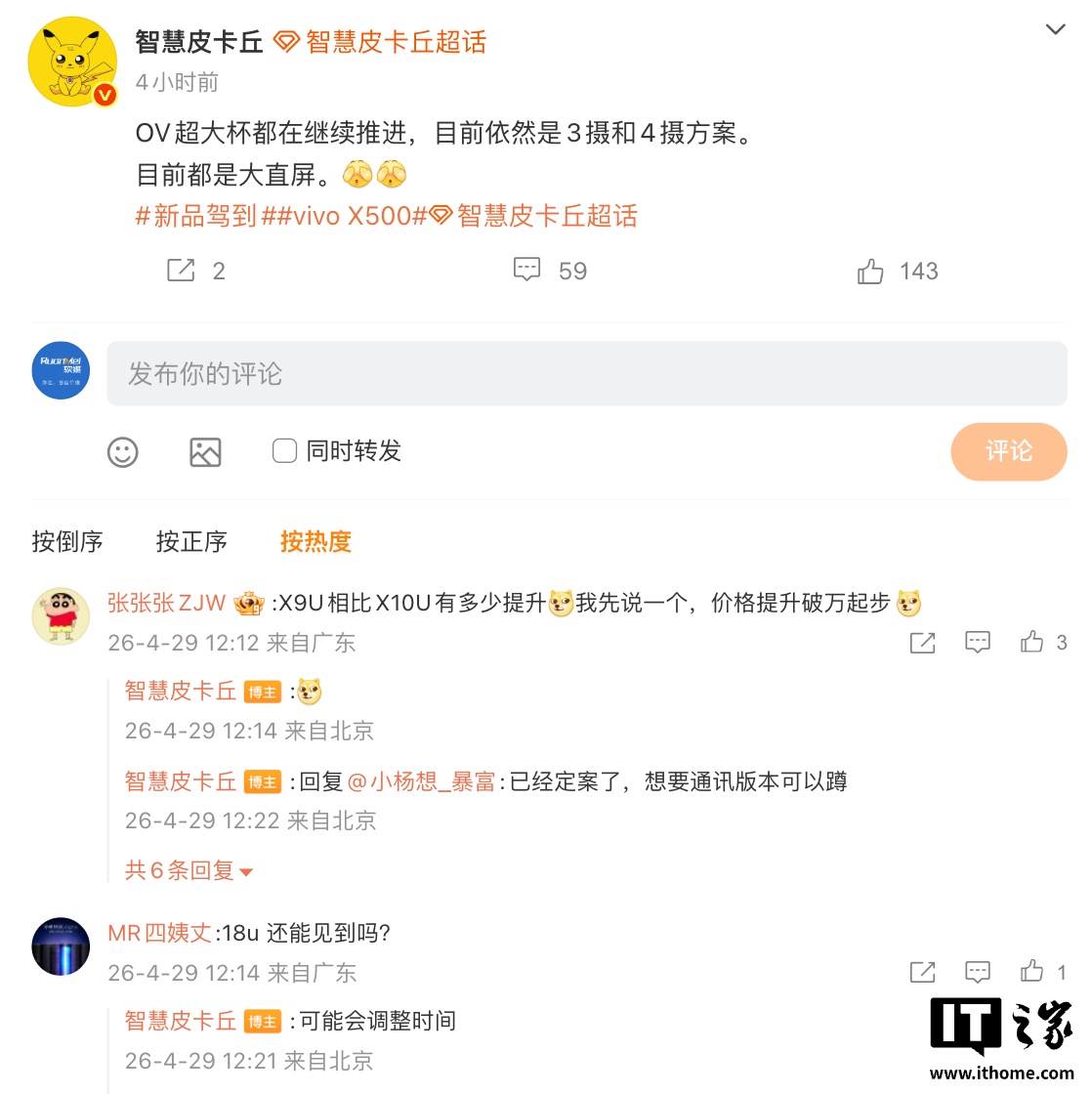Like 张张张ZJW's comment
1092x1094 pixels.
pos(1032,642)
